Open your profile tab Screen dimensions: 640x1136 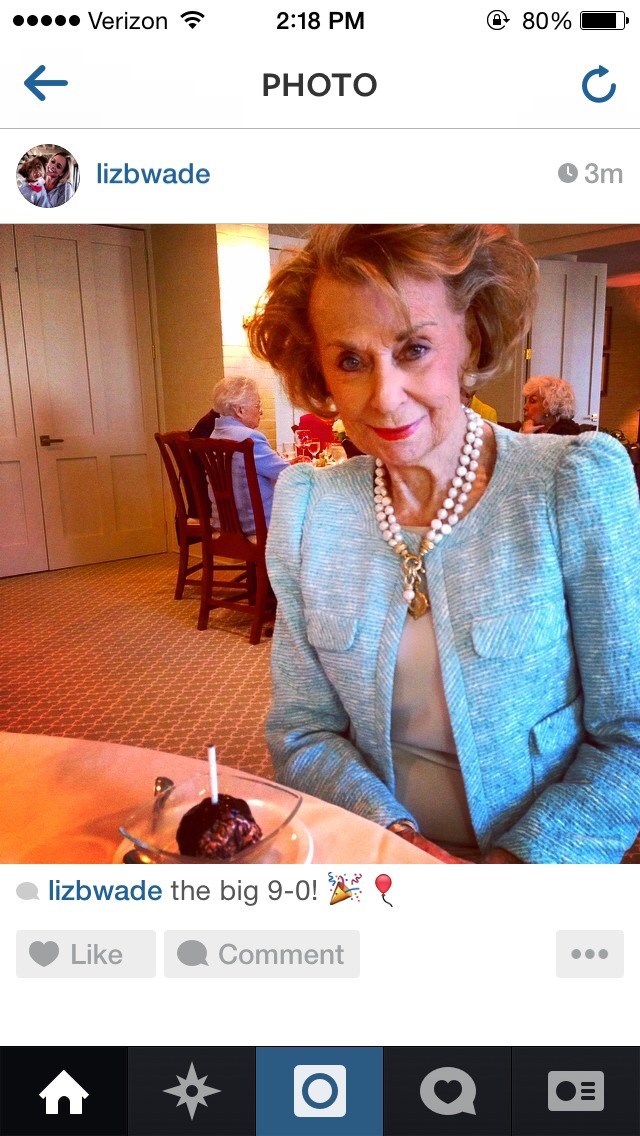point(576,1091)
